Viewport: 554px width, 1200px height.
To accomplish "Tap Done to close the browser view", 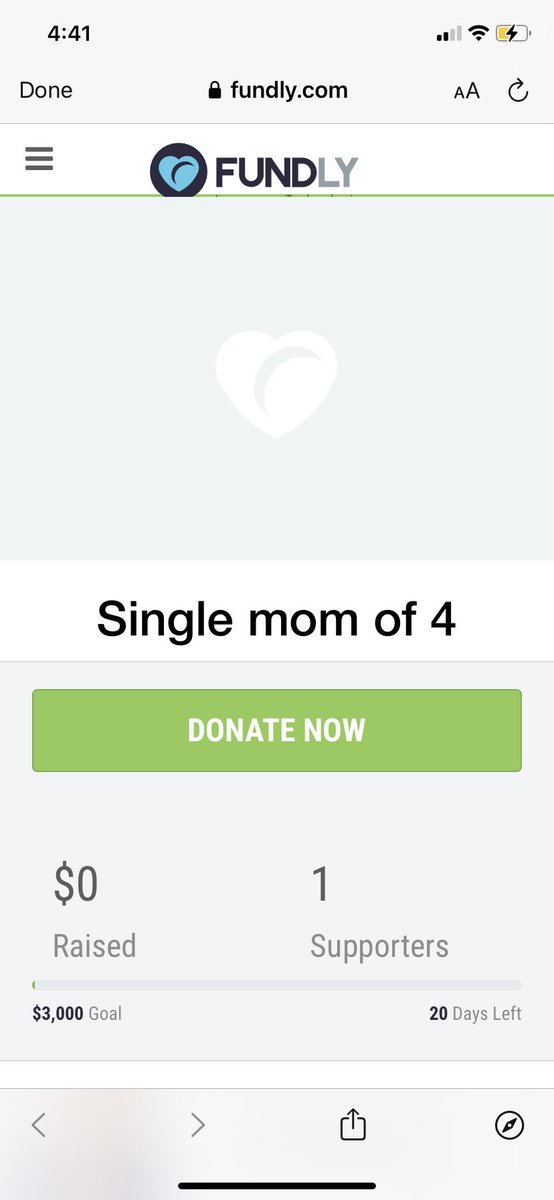I will pyautogui.click(x=46, y=90).
